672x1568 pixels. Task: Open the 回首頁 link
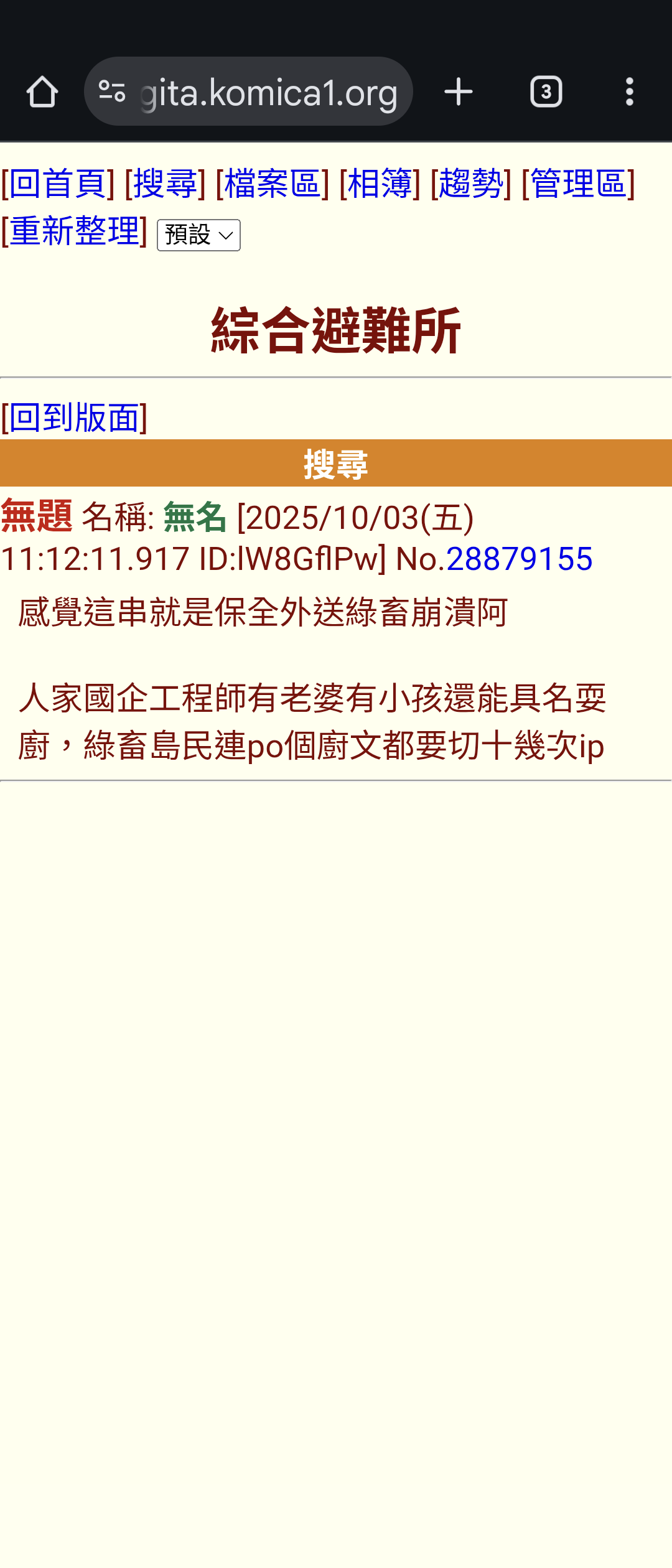pos(58,184)
